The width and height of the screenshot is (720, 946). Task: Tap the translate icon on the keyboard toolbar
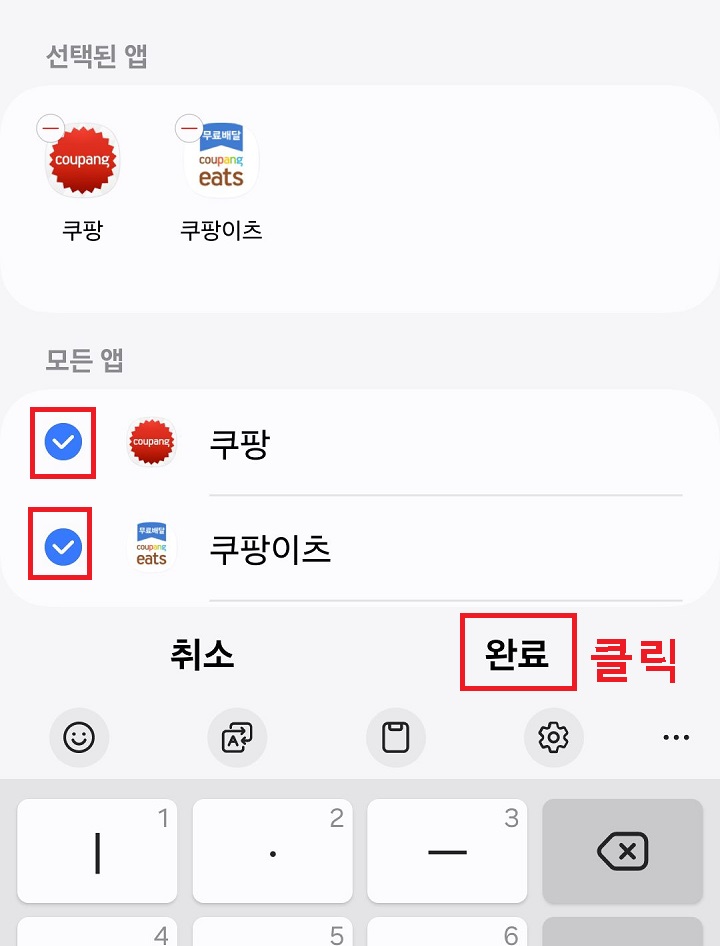[237, 737]
